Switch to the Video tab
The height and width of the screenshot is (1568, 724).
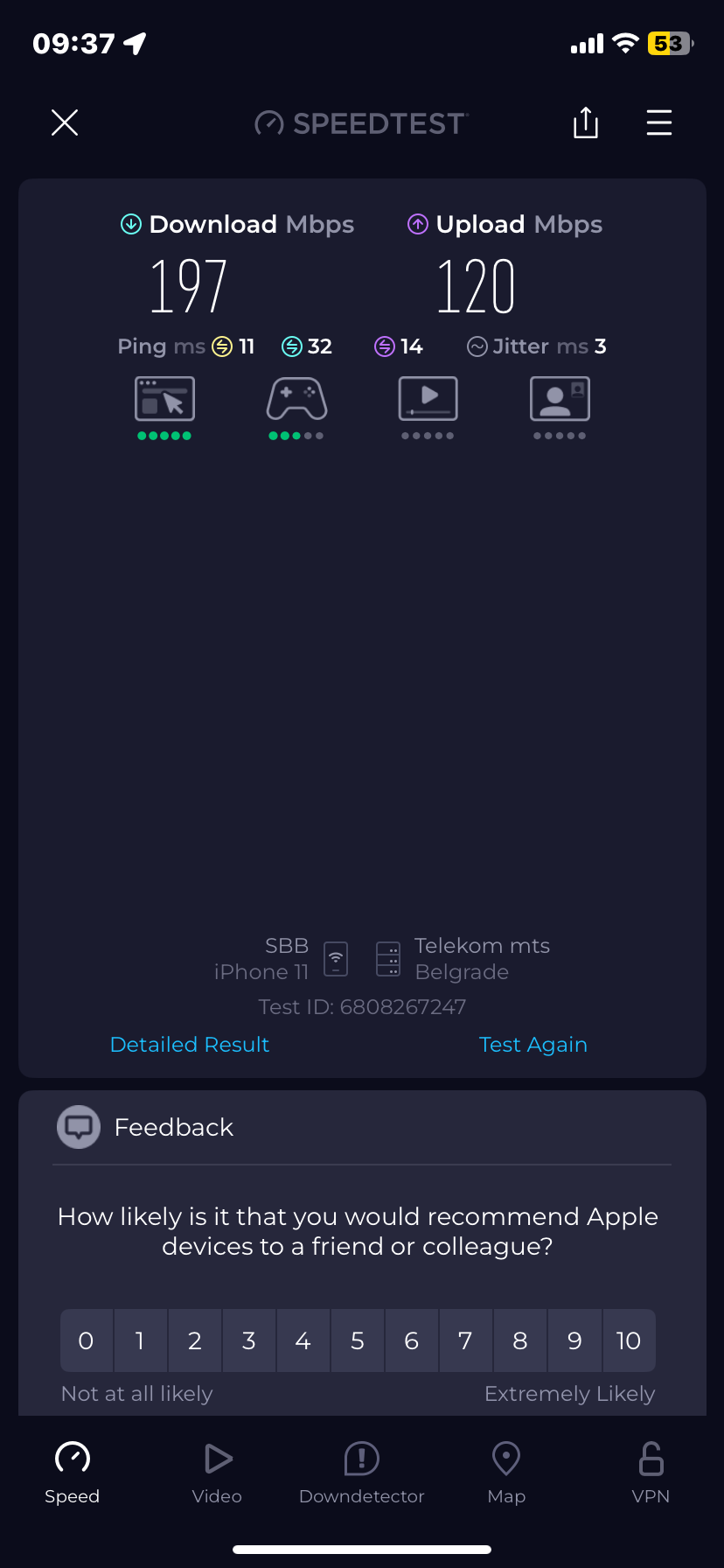pos(217,1473)
